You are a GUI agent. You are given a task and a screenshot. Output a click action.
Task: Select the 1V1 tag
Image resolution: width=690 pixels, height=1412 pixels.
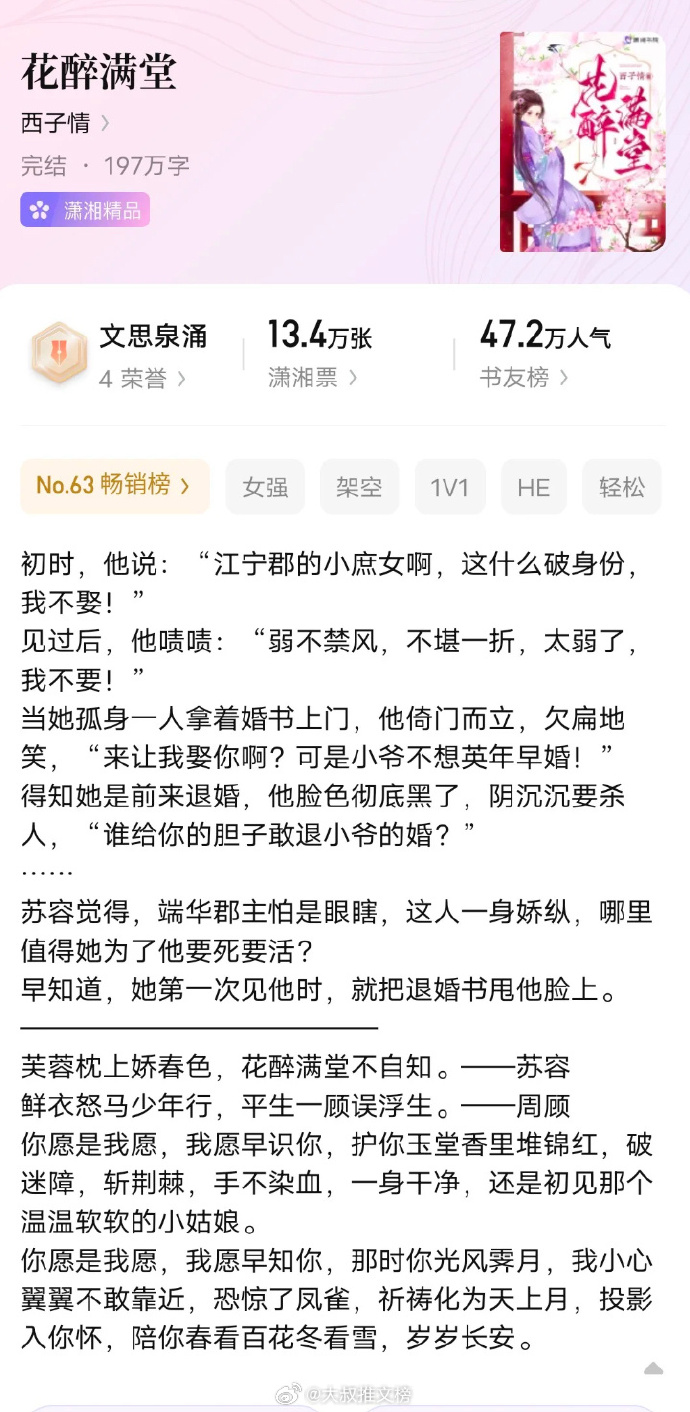coord(450,487)
